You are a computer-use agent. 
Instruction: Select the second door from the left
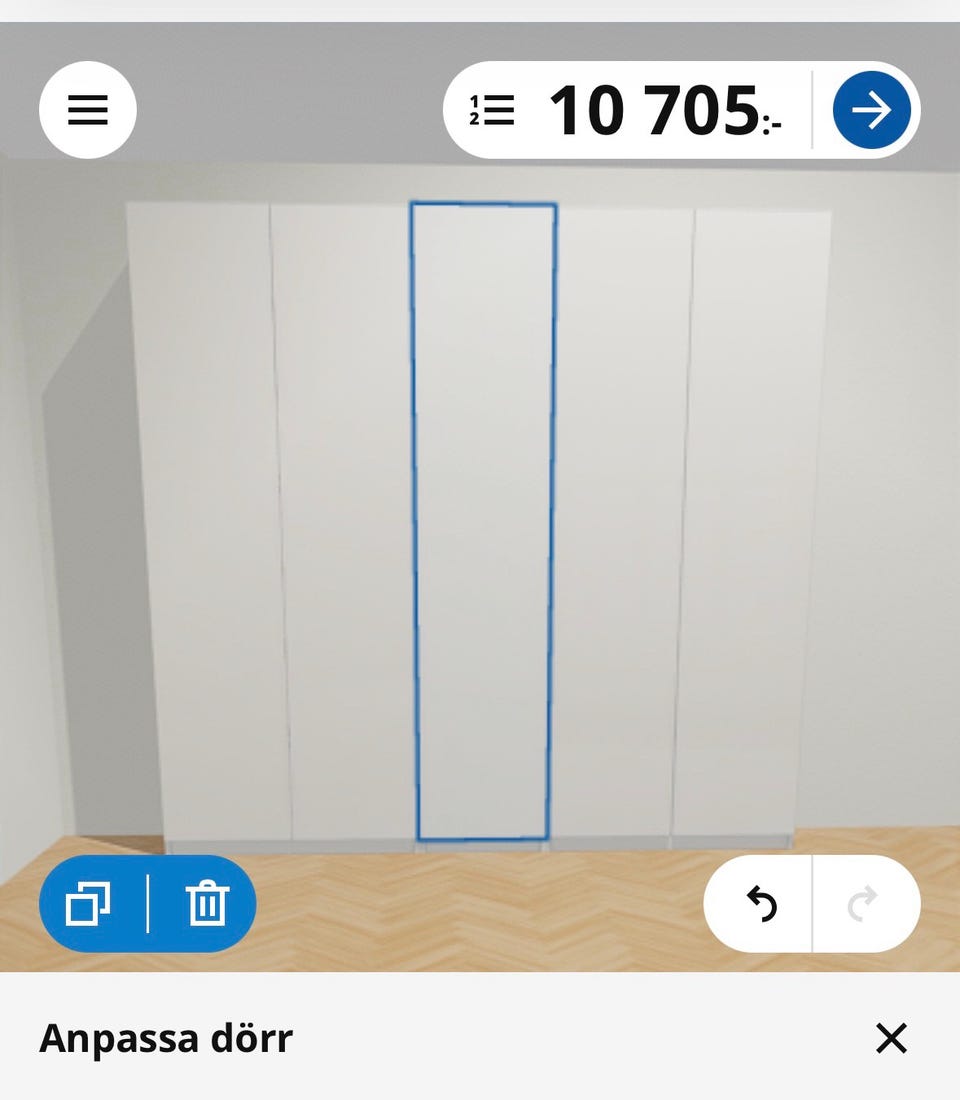click(x=345, y=520)
